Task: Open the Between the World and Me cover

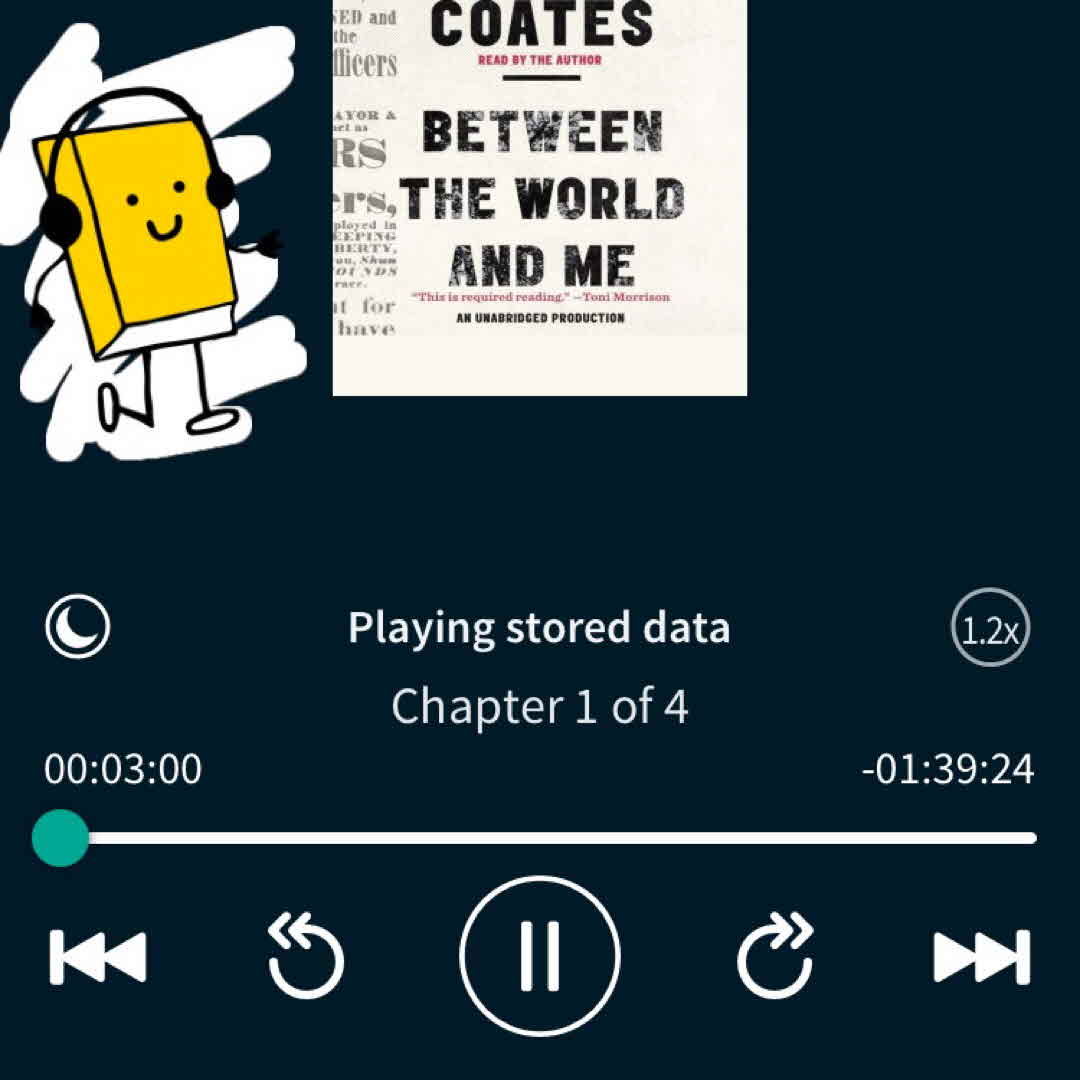Action: [540, 200]
